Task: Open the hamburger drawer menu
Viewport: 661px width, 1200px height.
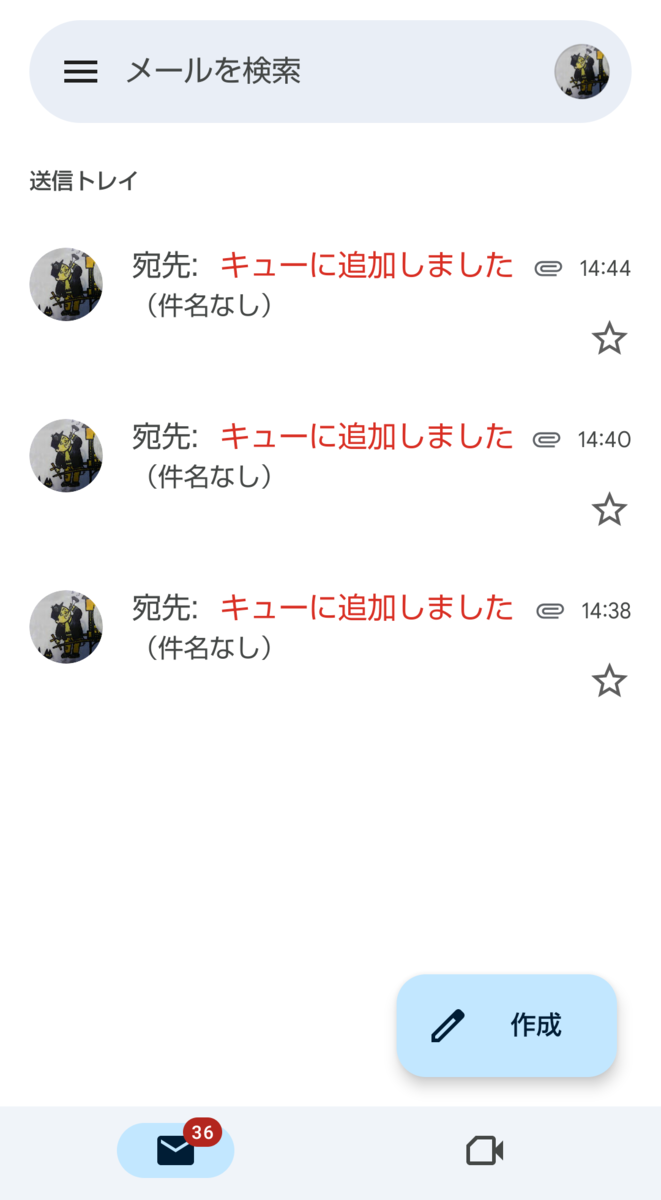Action: pyautogui.click(x=81, y=72)
